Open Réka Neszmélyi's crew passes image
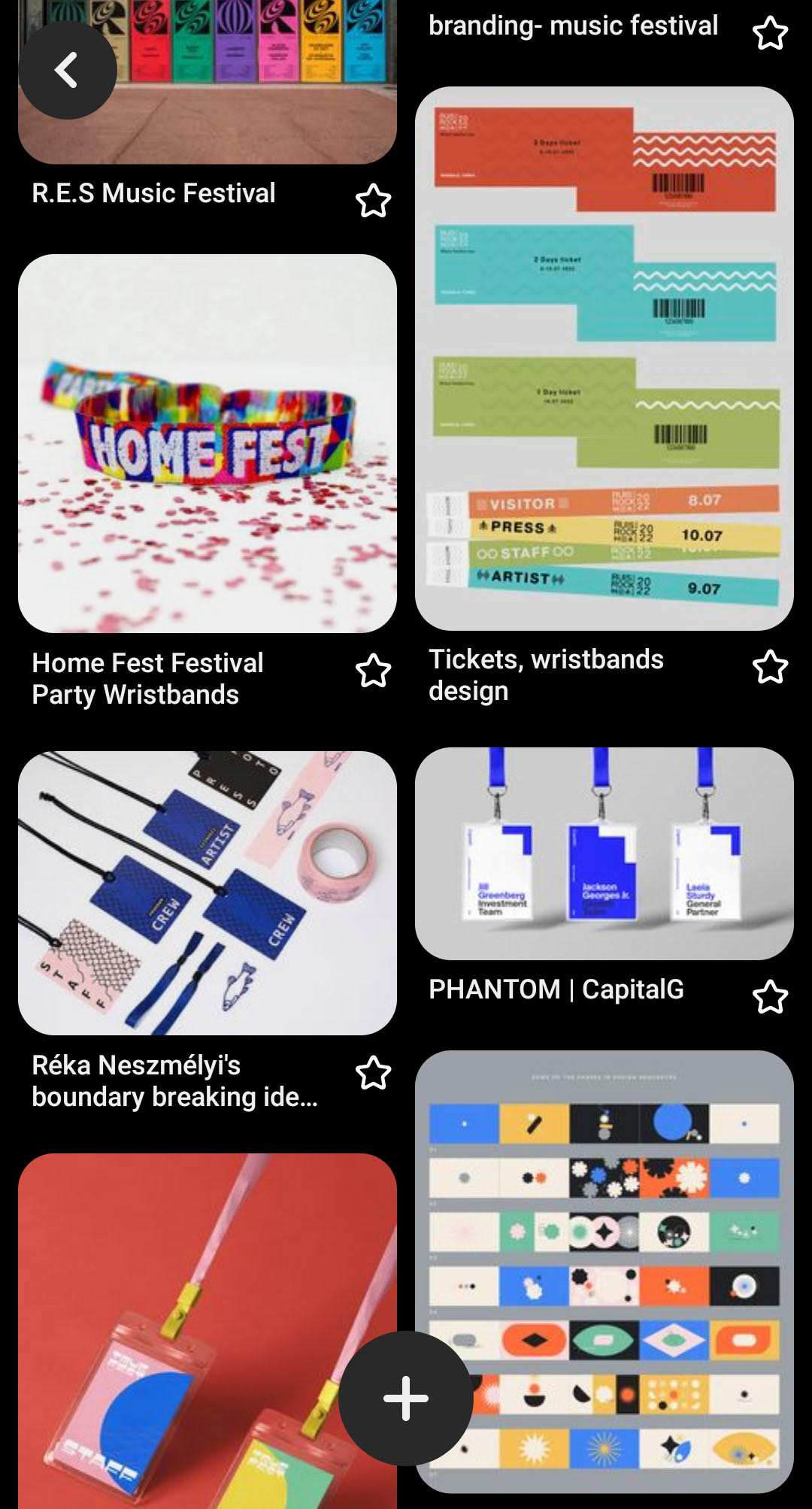Screen dimensions: 812x1509 click(x=207, y=892)
